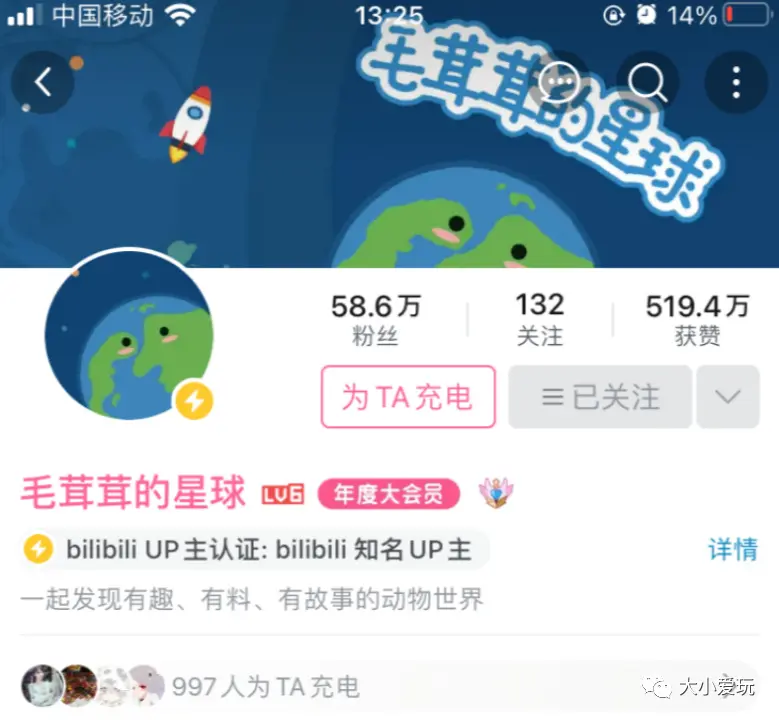
Task: Open the three-dot overflow menu
Action: click(x=735, y=82)
